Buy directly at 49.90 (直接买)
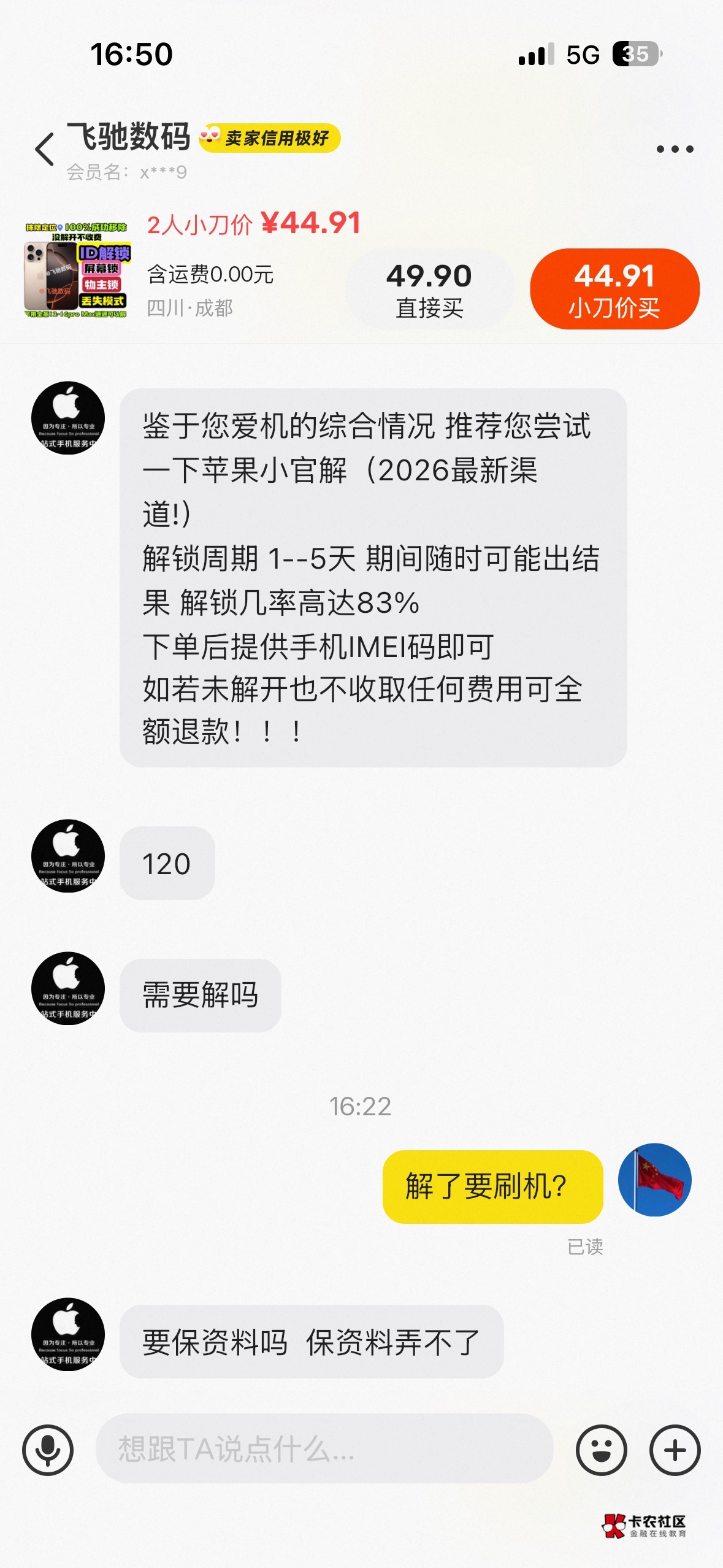Viewport: 723px width, 1568px height. (x=429, y=290)
